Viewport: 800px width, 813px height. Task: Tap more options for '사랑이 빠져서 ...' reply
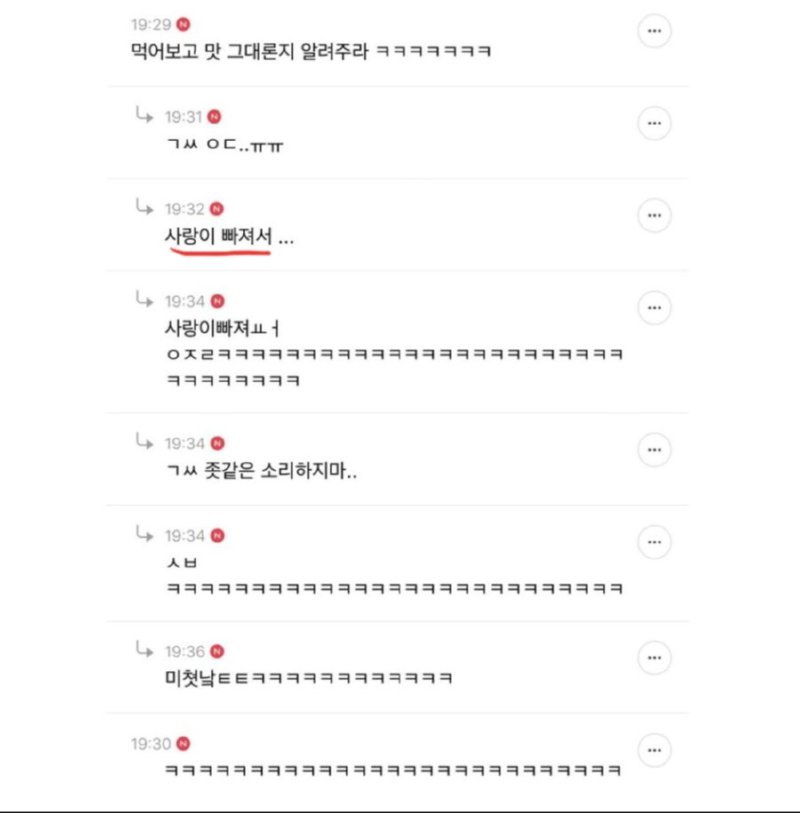pos(654,216)
